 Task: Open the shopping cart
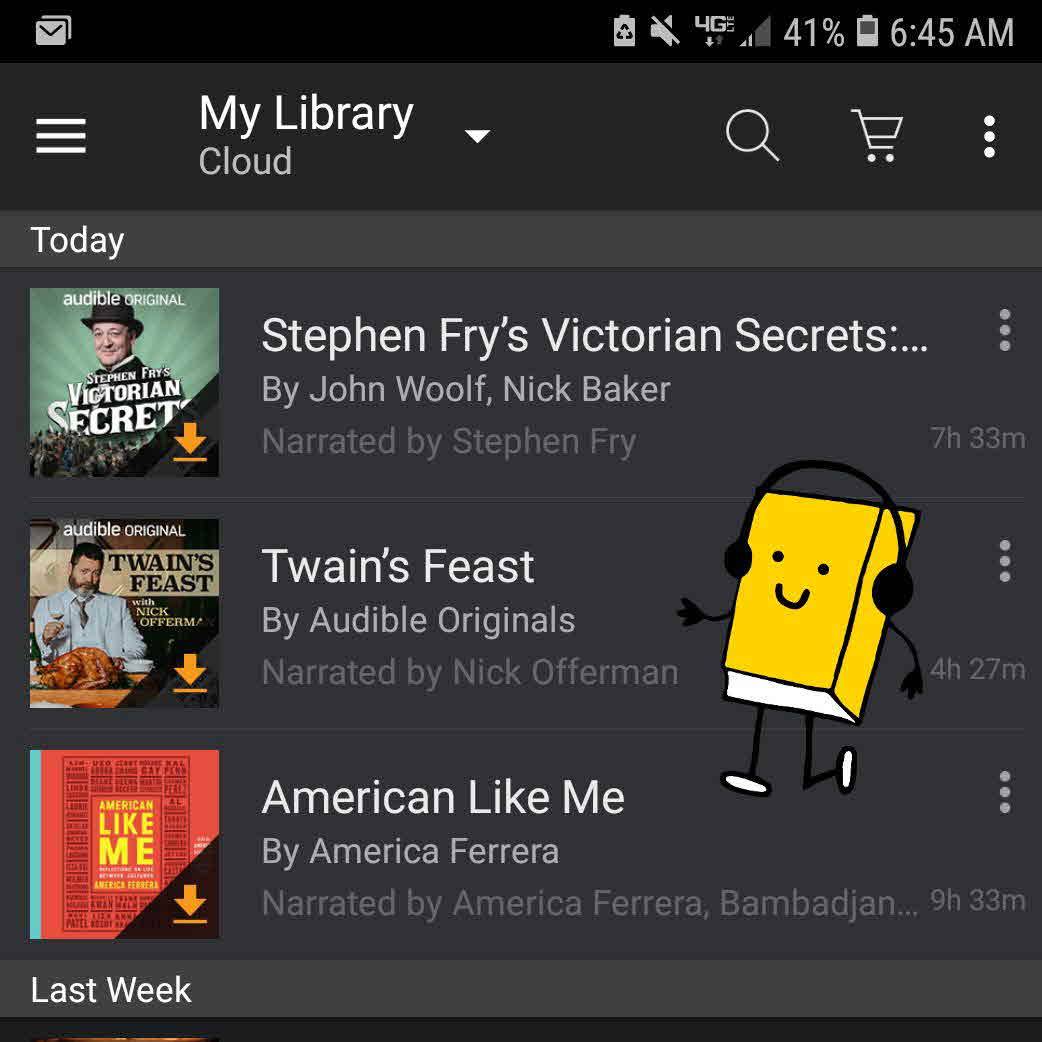pyautogui.click(x=877, y=136)
